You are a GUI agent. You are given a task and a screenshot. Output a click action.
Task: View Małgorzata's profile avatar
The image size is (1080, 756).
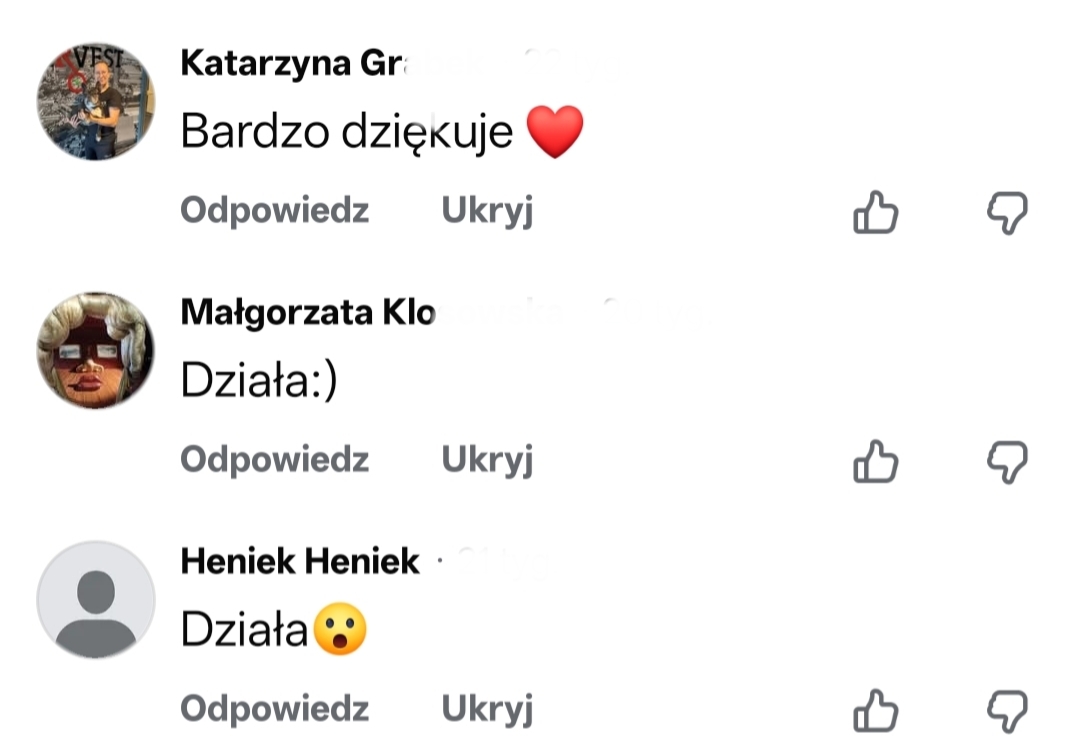point(95,350)
